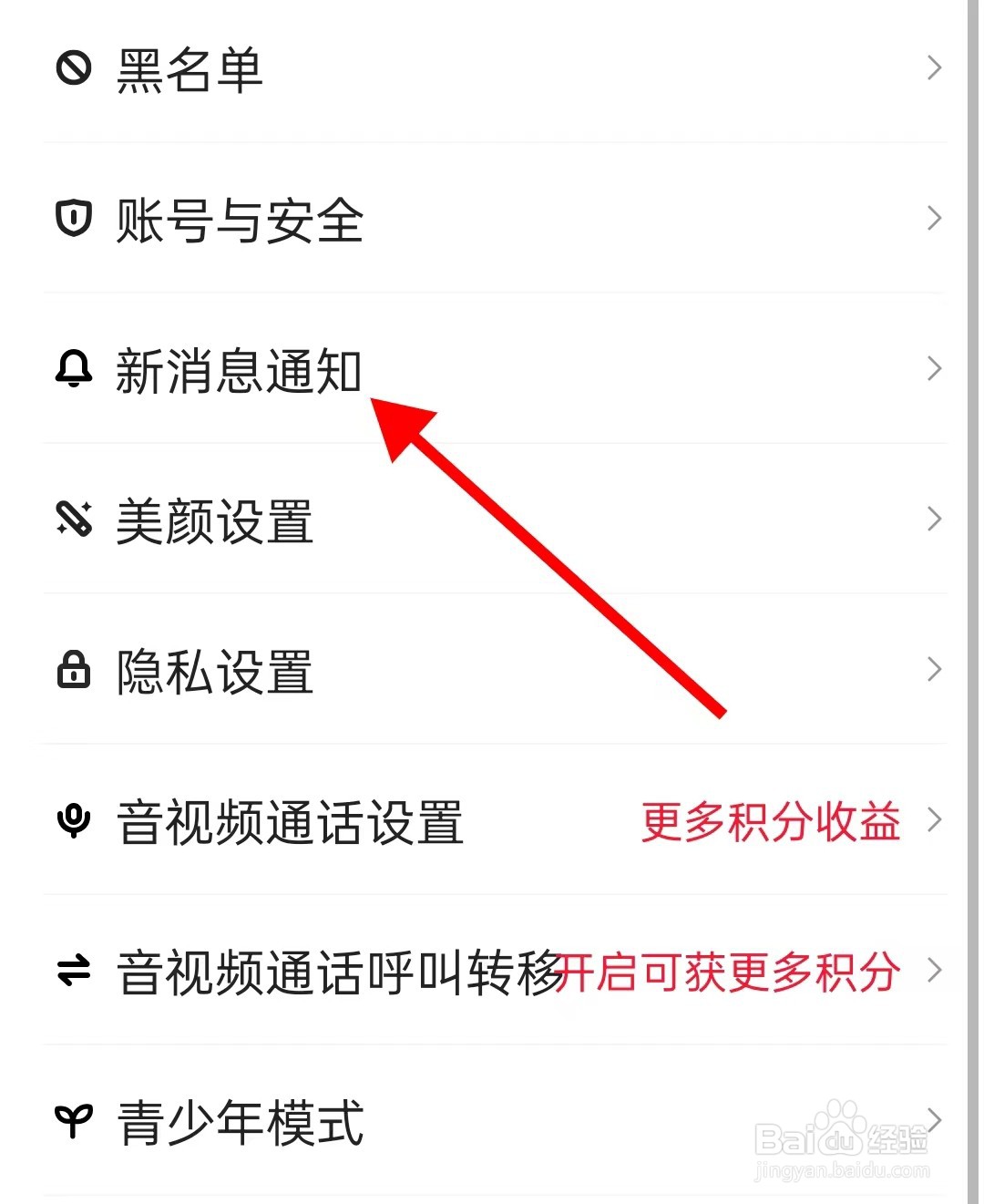984x1204 pixels.
Task: Open 青少年模式 using its chevron
Action: pos(935,1121)
